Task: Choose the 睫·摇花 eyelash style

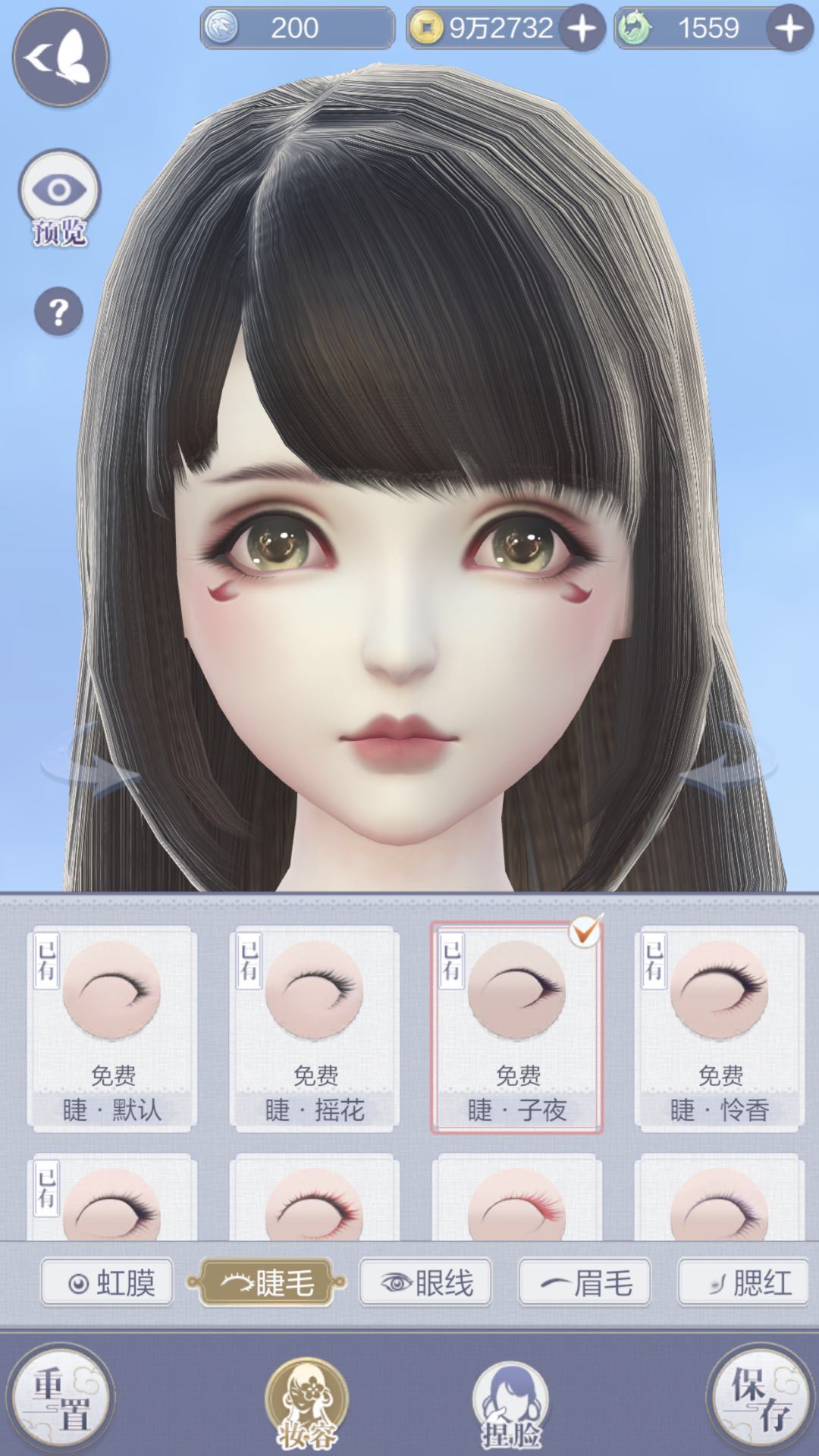Action: (315, 1028)
